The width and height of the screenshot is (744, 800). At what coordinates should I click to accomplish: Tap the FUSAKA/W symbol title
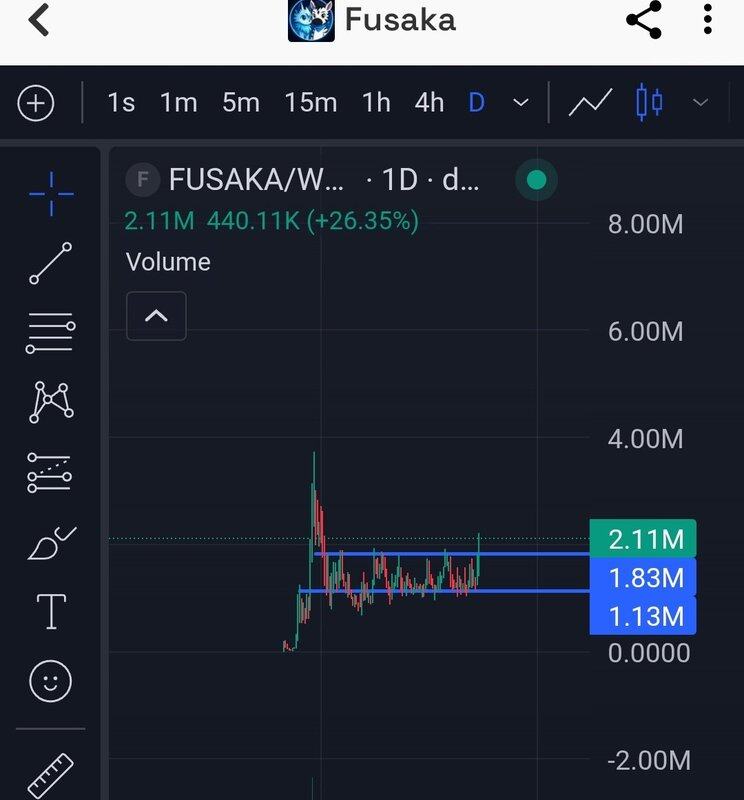click(x=256, y=180)
